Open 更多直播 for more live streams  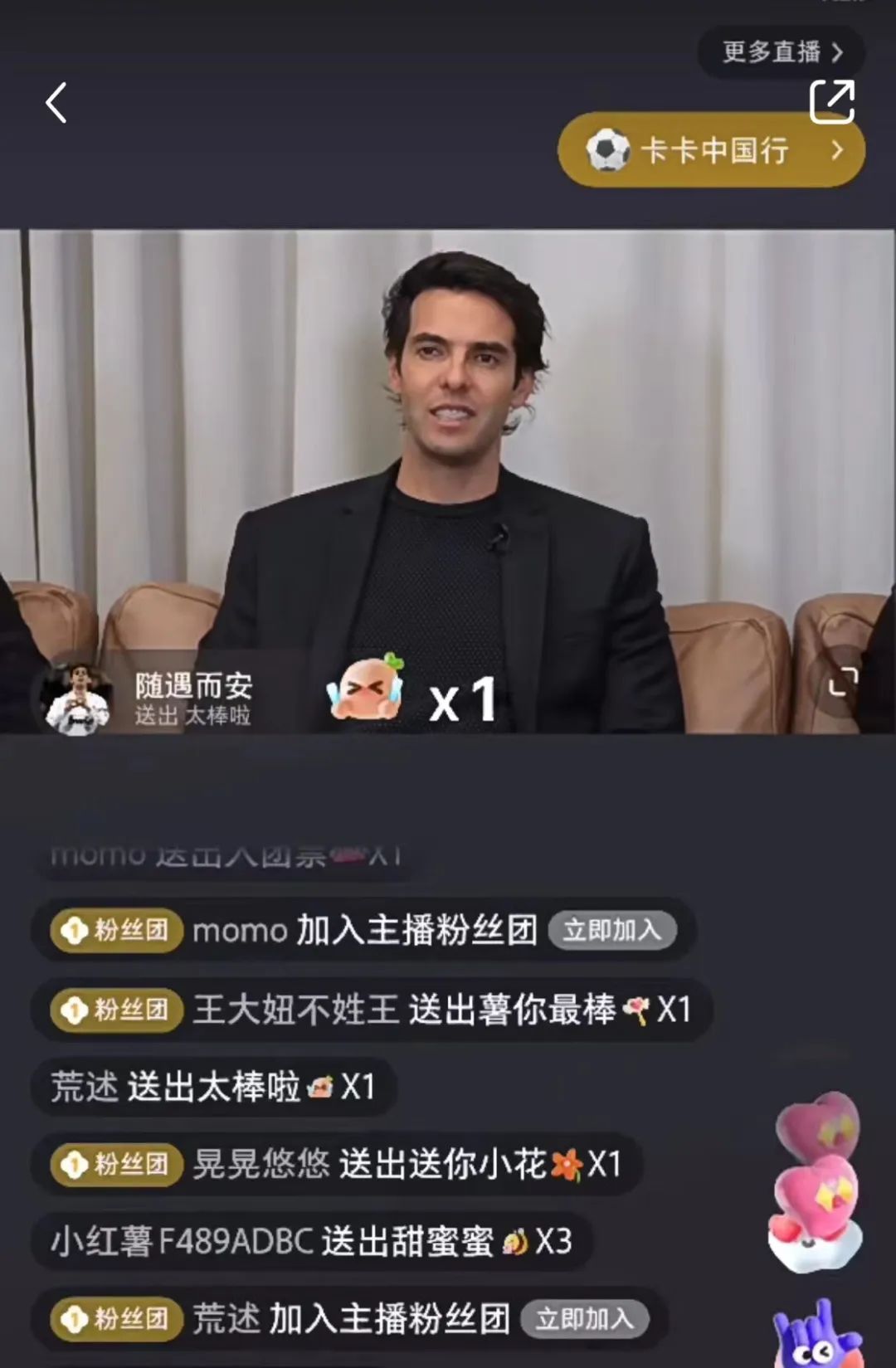pyautogui.click(x=782, y=52)
